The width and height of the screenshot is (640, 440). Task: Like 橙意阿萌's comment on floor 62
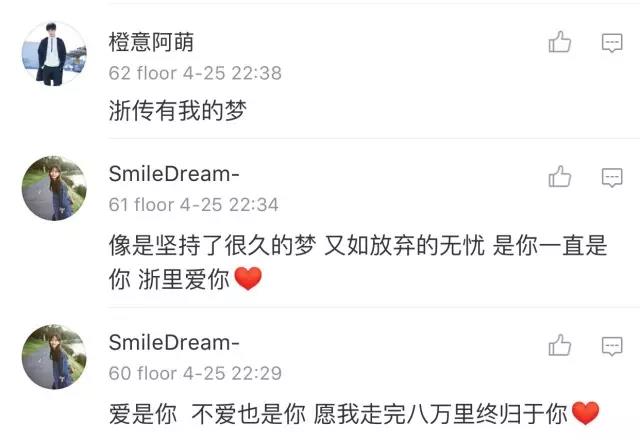point(559,42)
